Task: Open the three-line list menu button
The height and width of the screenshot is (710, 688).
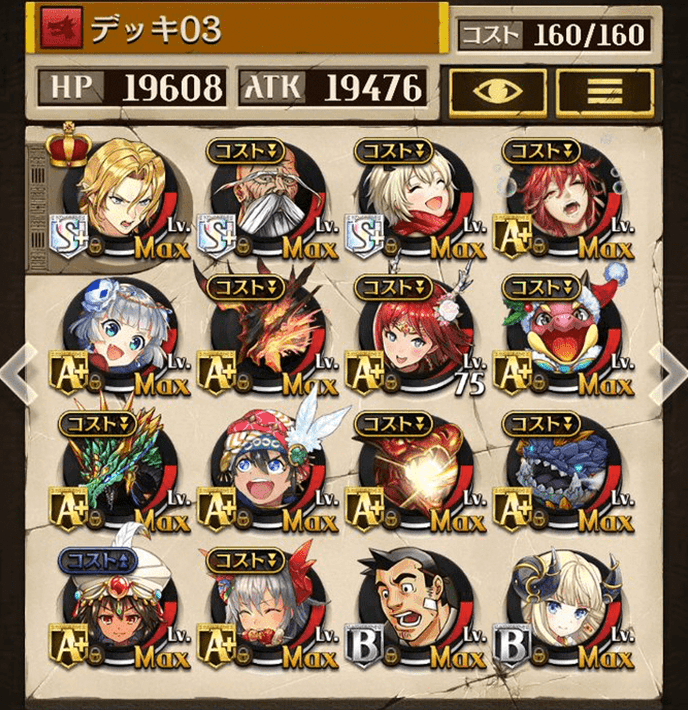Action: pyautogui.click(x=604, y=91)
